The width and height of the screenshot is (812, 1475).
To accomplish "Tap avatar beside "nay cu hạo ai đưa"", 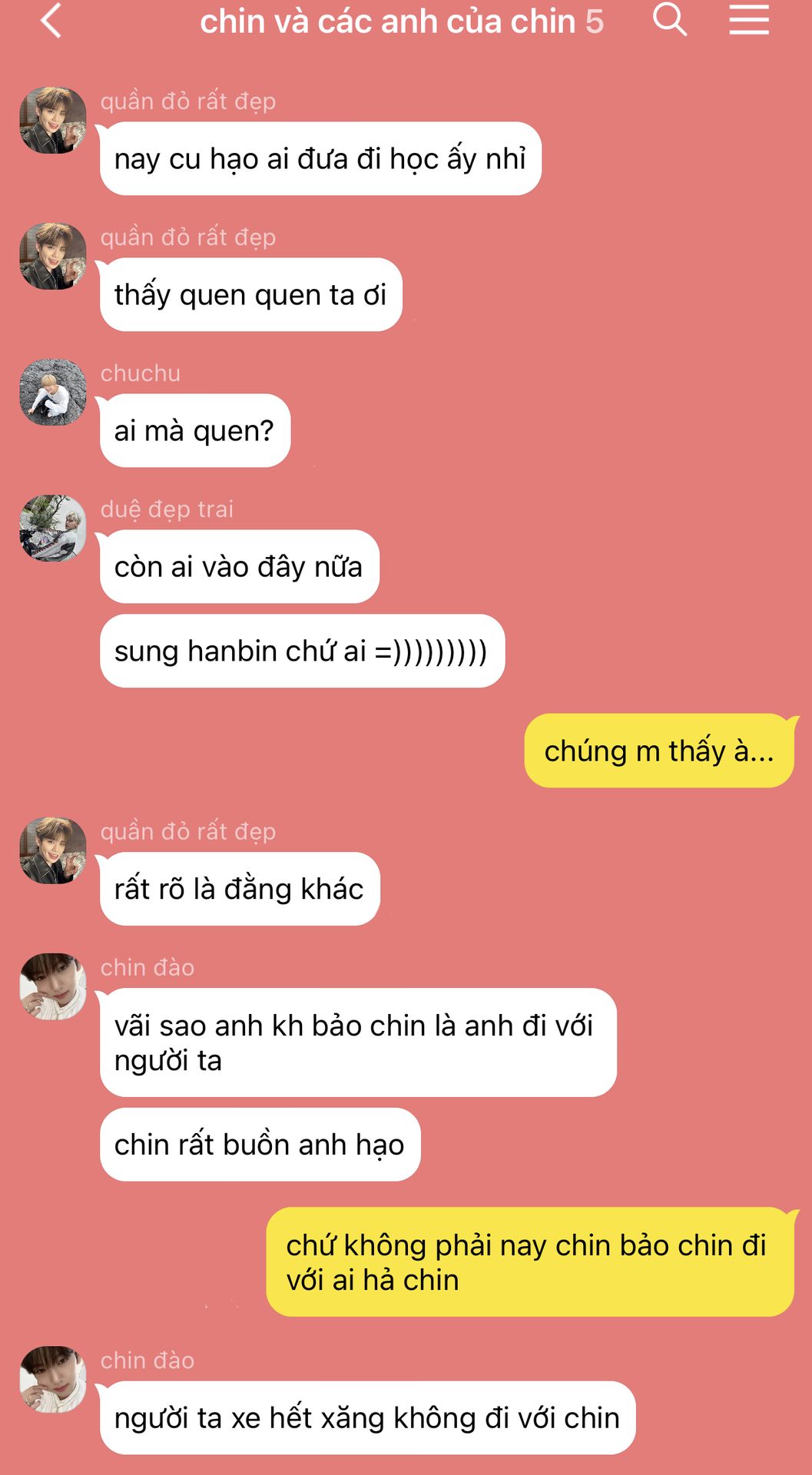I will point(52,120).
